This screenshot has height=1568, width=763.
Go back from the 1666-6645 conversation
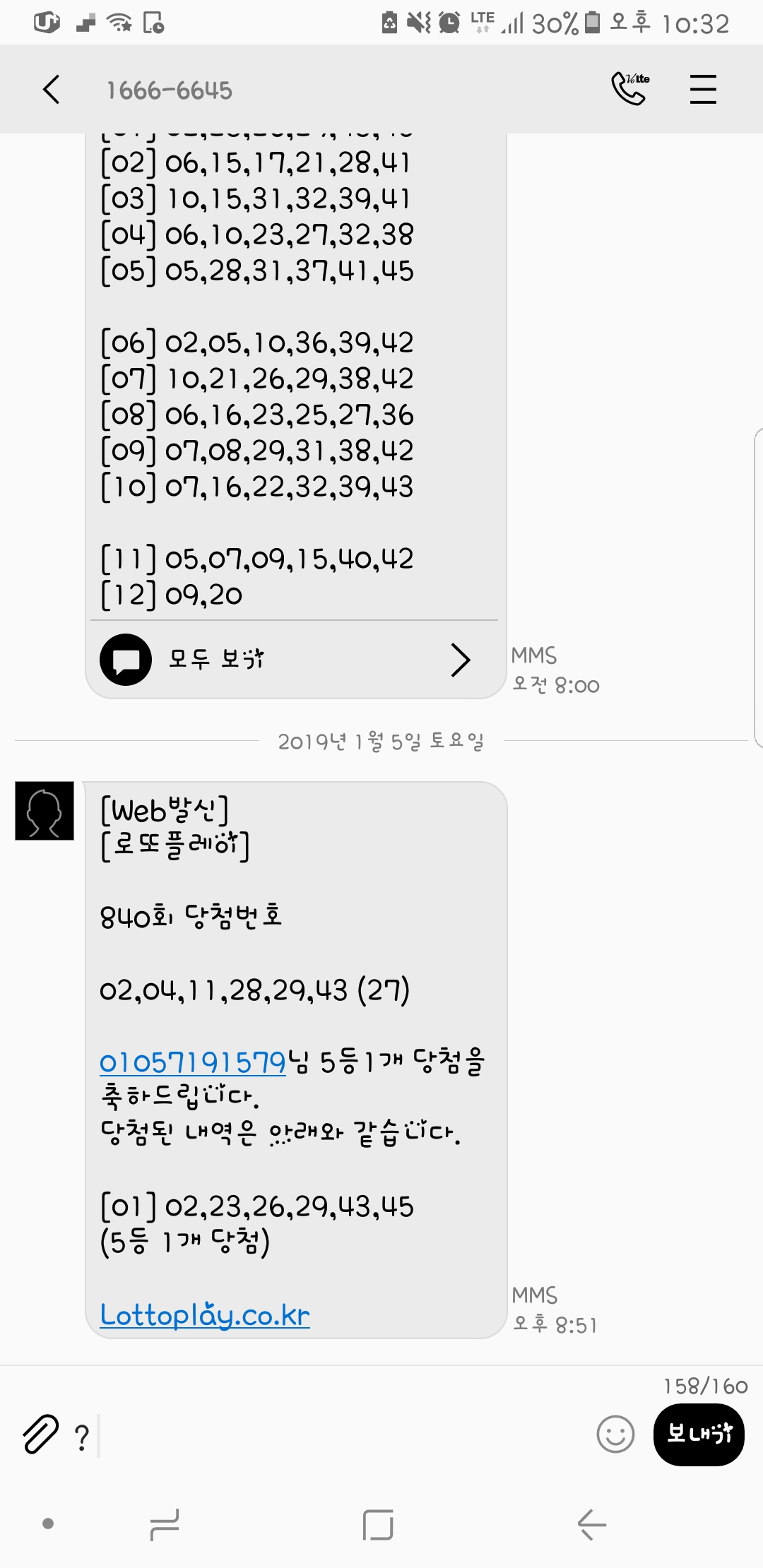tap(51, 90)
